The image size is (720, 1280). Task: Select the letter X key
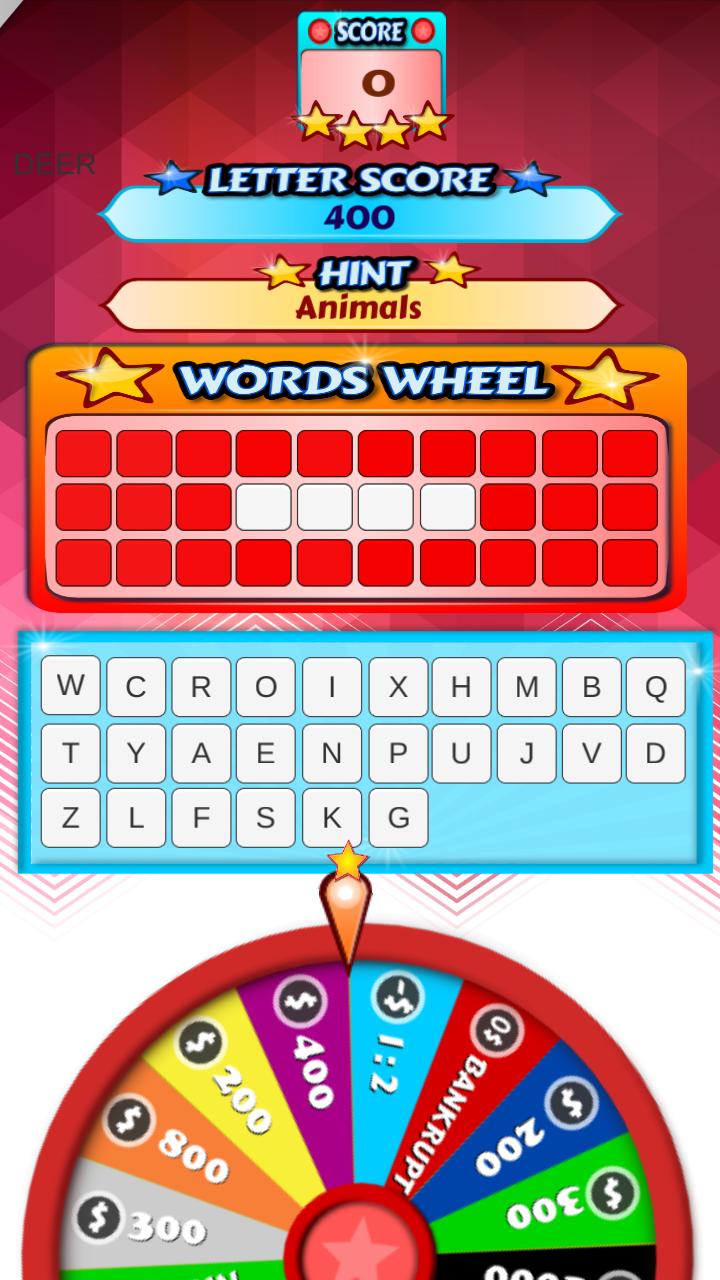(398, 687)
